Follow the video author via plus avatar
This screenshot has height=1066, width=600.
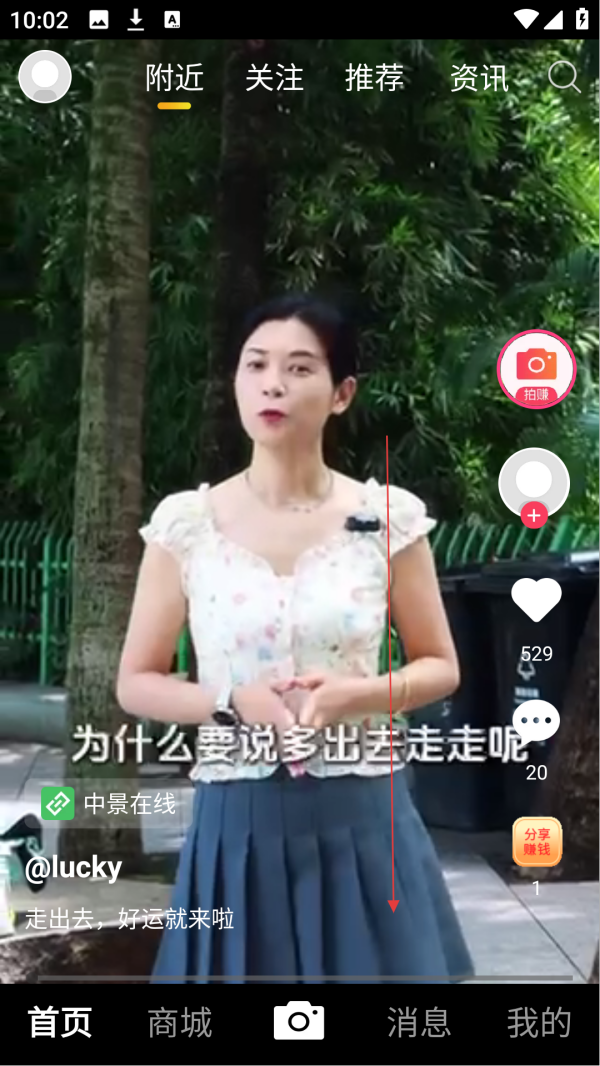pos(534,515)
